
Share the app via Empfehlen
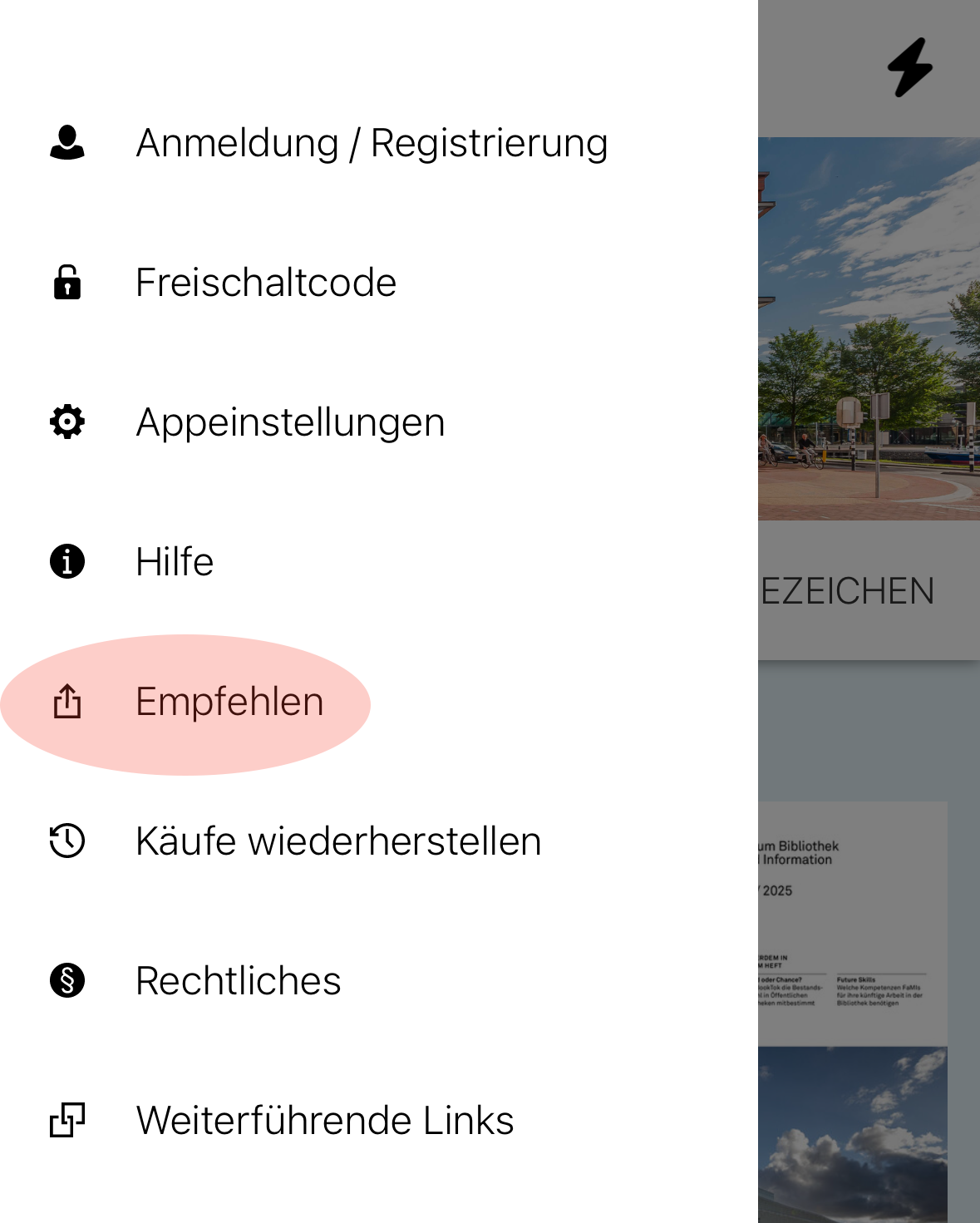229,702
